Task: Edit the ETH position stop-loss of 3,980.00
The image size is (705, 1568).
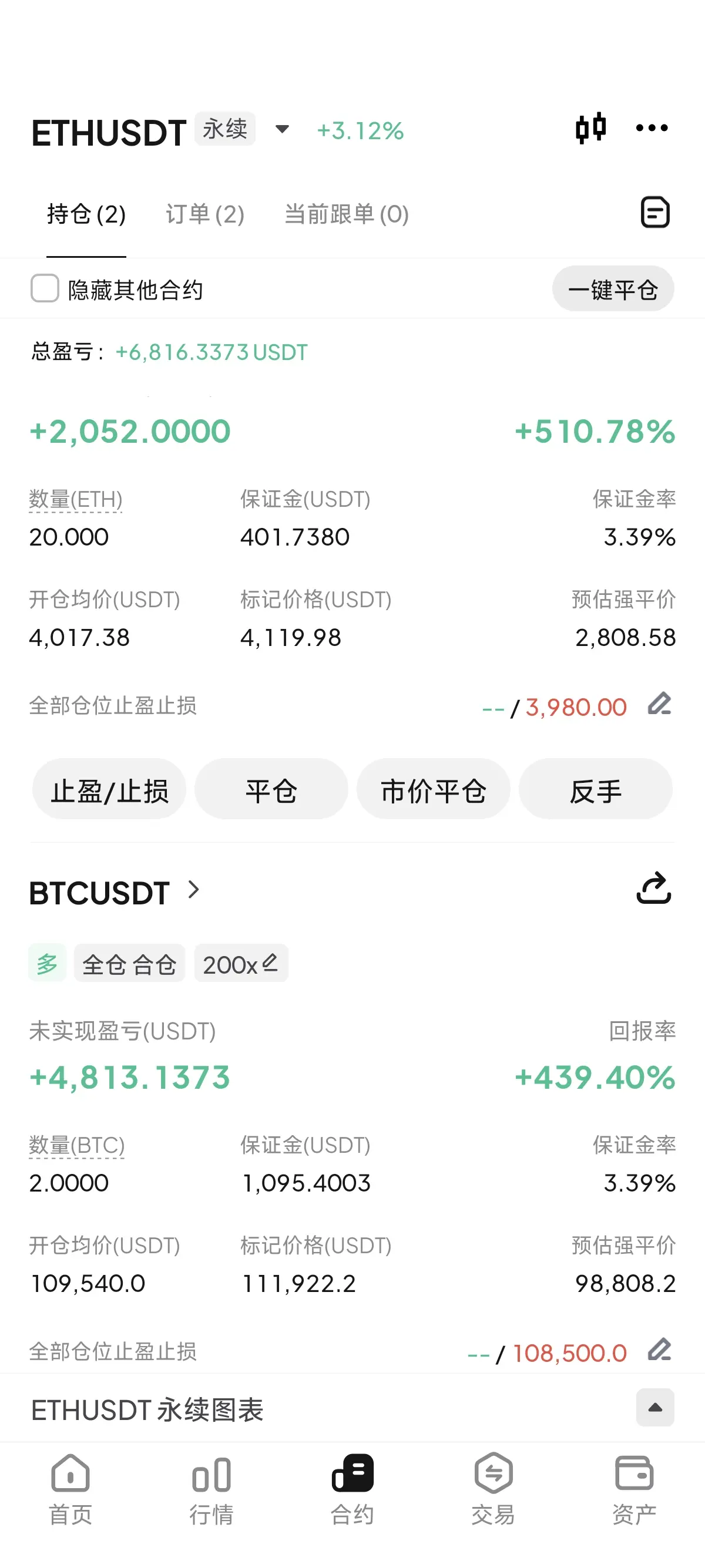Action: 659,705
